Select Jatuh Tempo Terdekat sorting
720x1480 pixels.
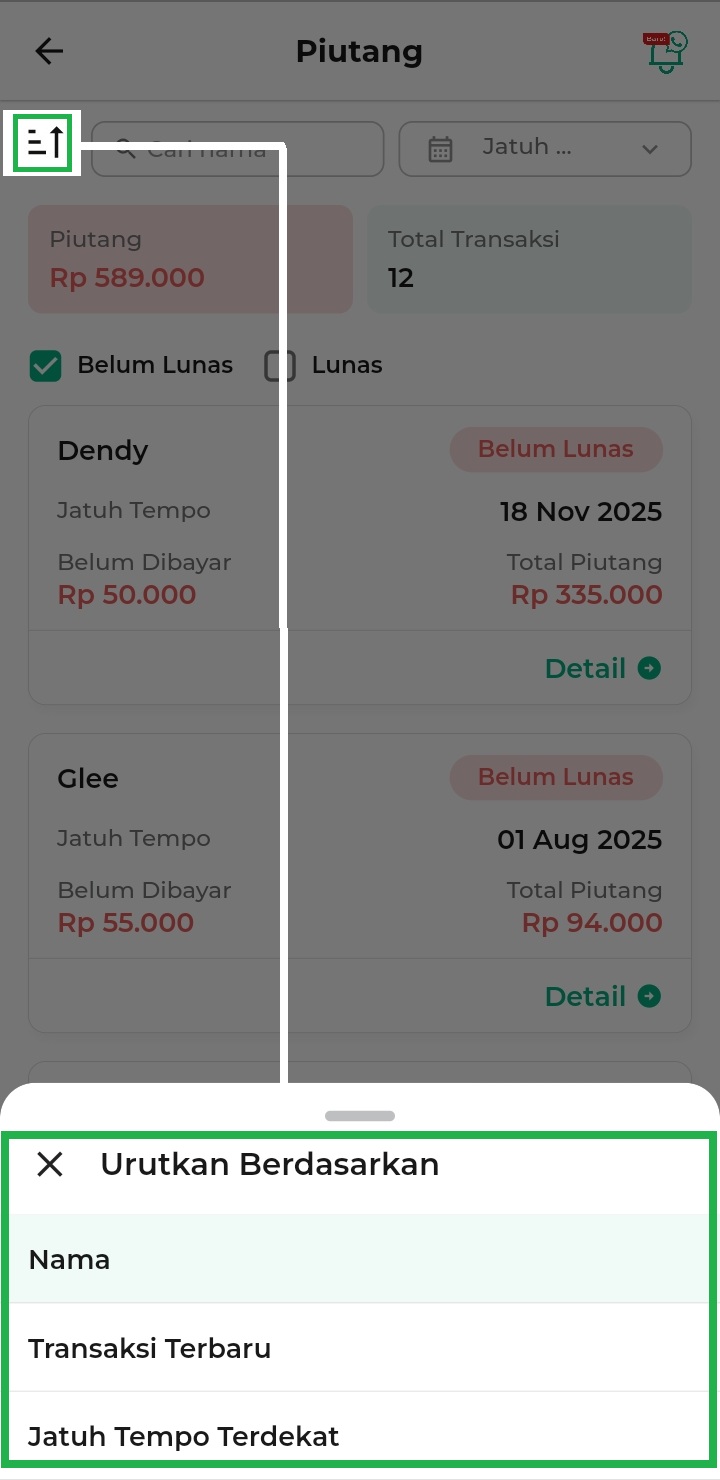360,1436
